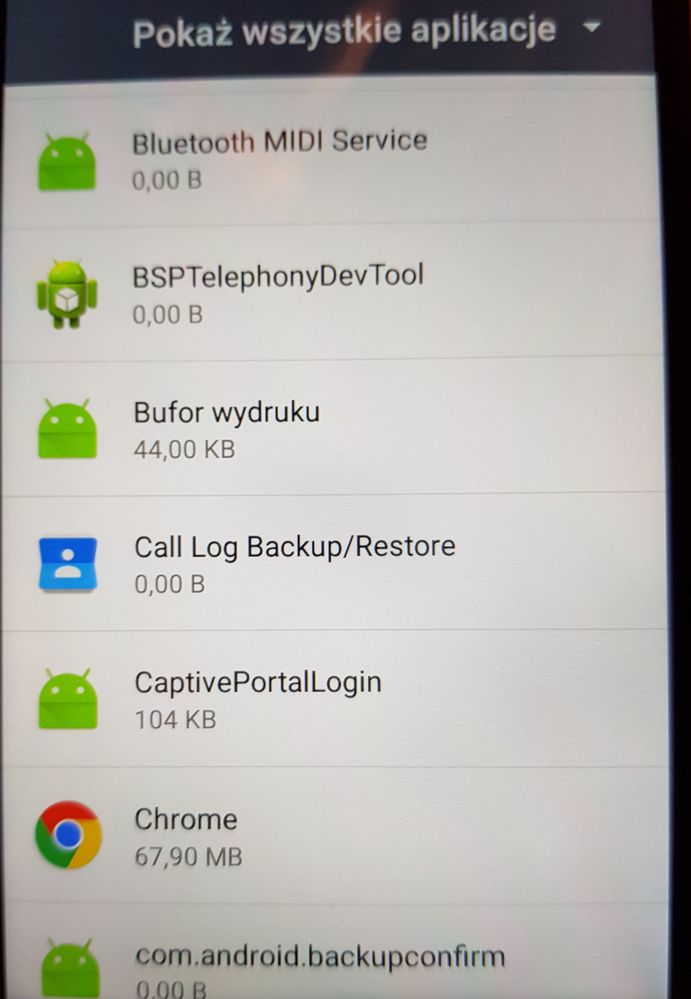Open com.android.backupconfirm entry
691x999 pixels.
[x=318, y=966]
